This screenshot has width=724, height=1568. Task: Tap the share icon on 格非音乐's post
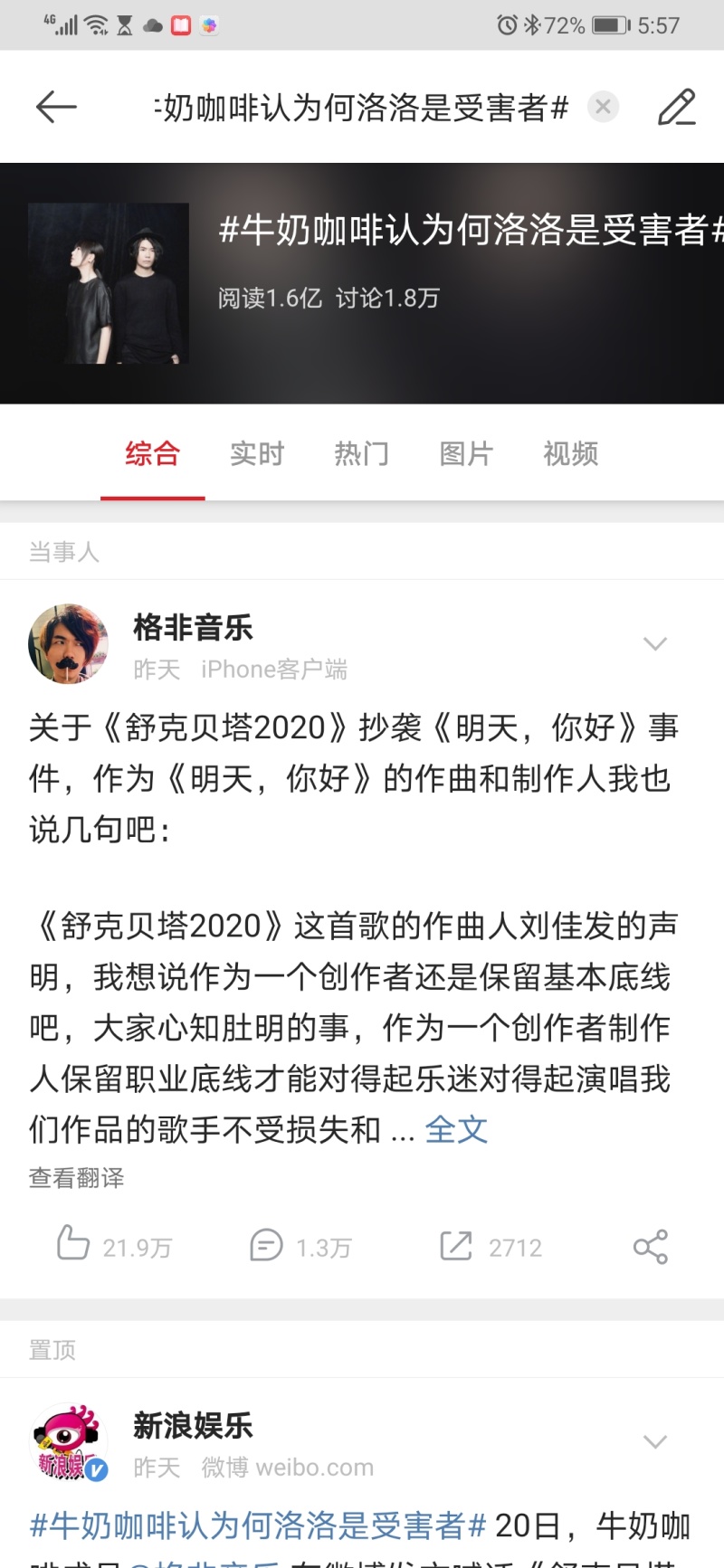click(650, 1246)
